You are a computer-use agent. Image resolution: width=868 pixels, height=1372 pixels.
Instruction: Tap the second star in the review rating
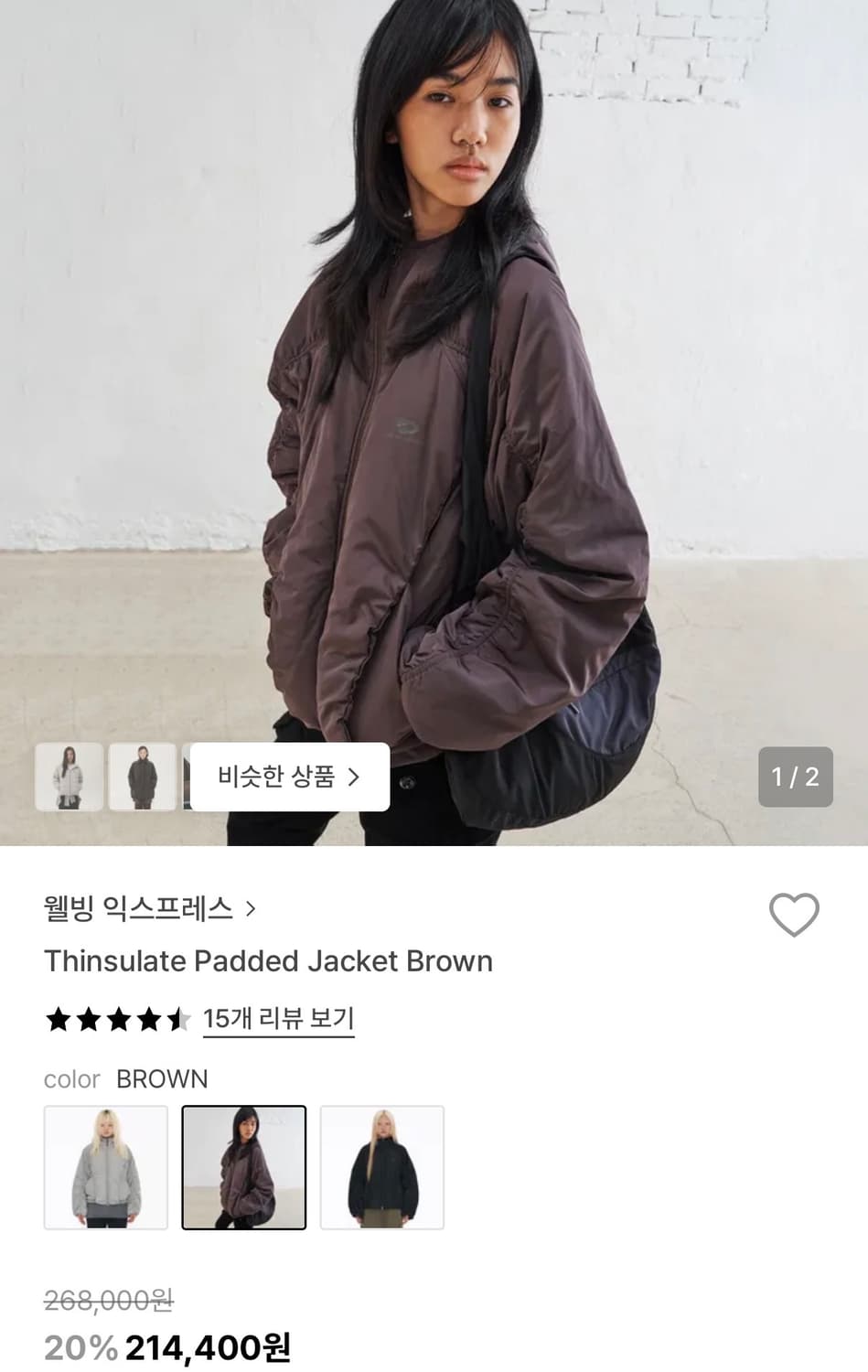tap(88, 1019)
